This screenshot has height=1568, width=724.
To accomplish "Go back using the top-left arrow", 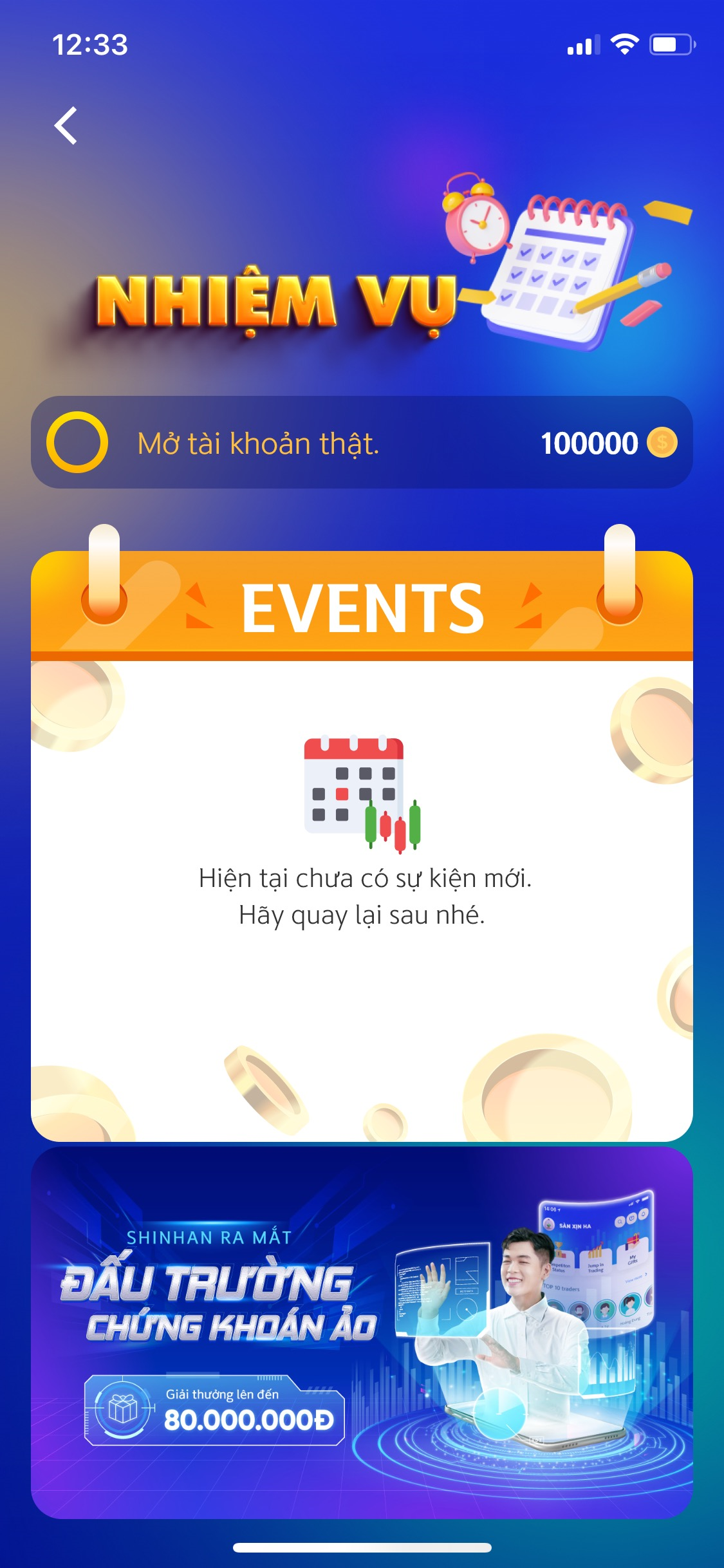I will point(66,126).
